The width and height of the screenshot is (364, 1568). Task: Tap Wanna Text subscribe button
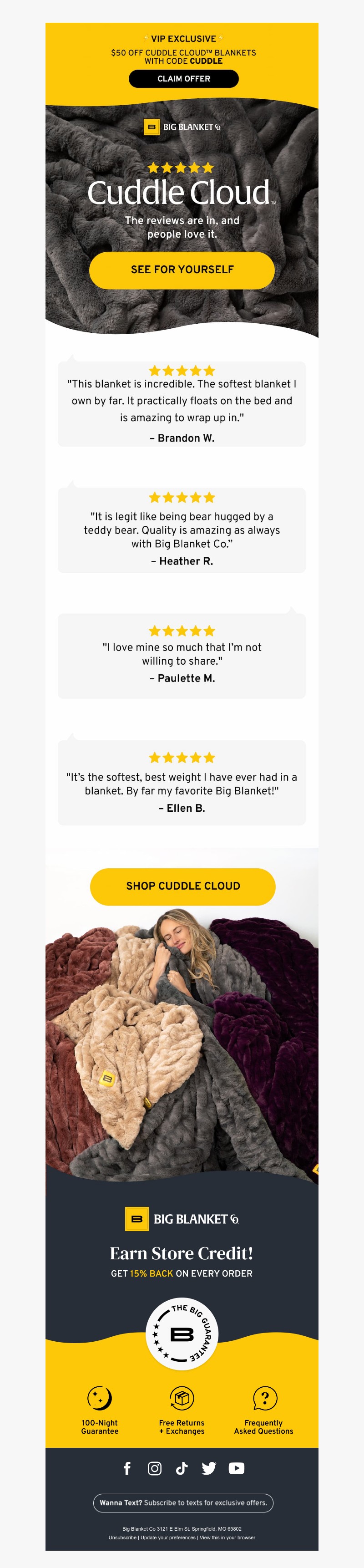[182, 1503]
